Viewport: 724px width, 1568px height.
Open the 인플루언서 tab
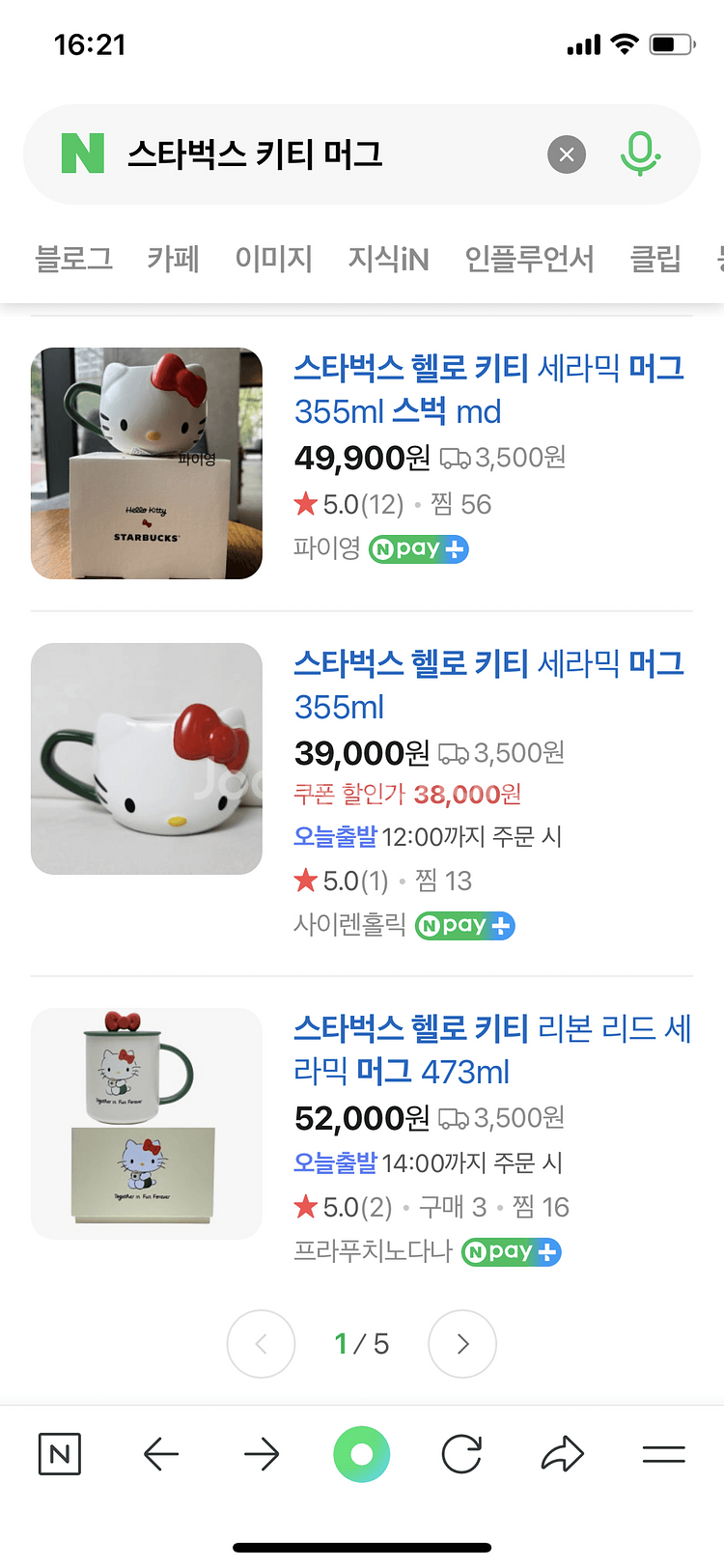(x=529, y=260)
